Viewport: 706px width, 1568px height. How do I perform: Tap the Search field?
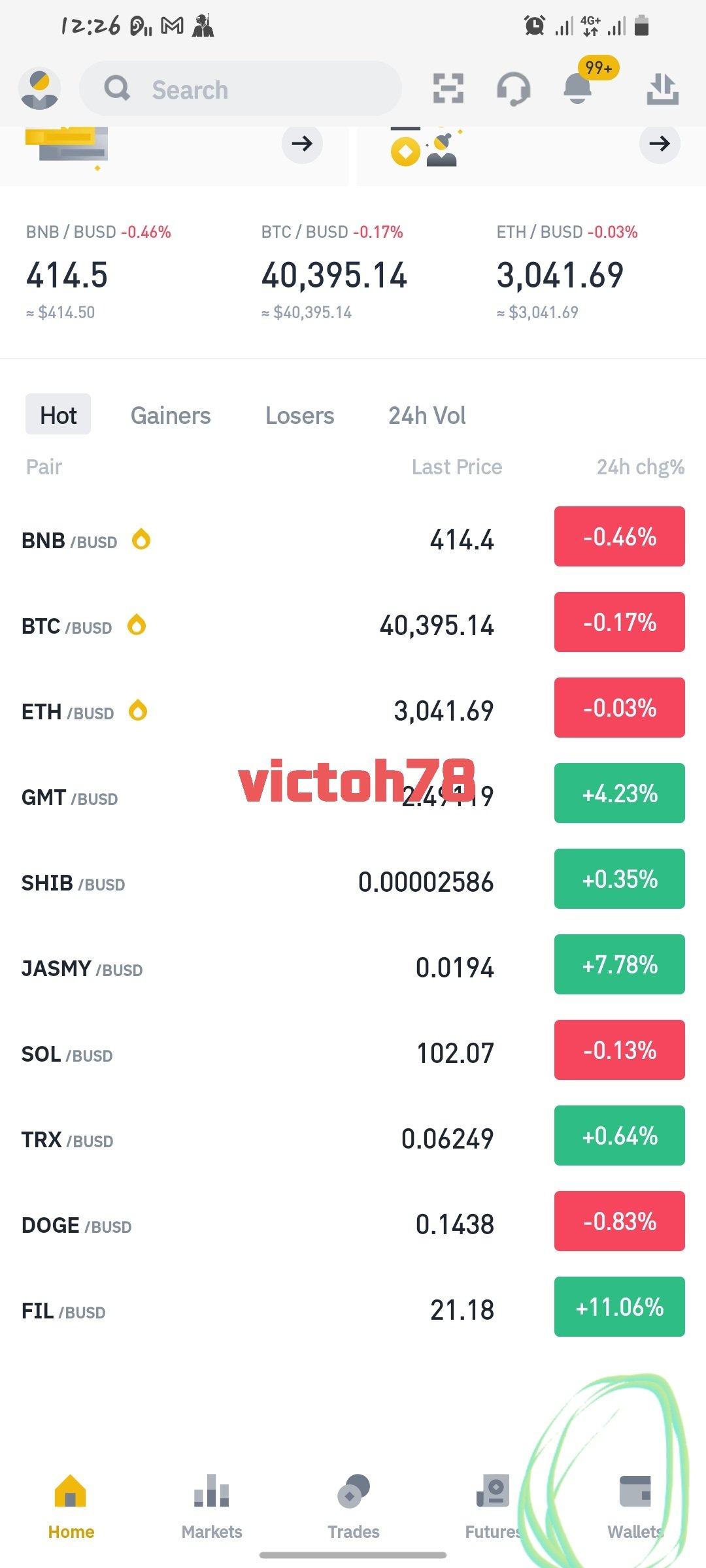[x=241, y=89]
